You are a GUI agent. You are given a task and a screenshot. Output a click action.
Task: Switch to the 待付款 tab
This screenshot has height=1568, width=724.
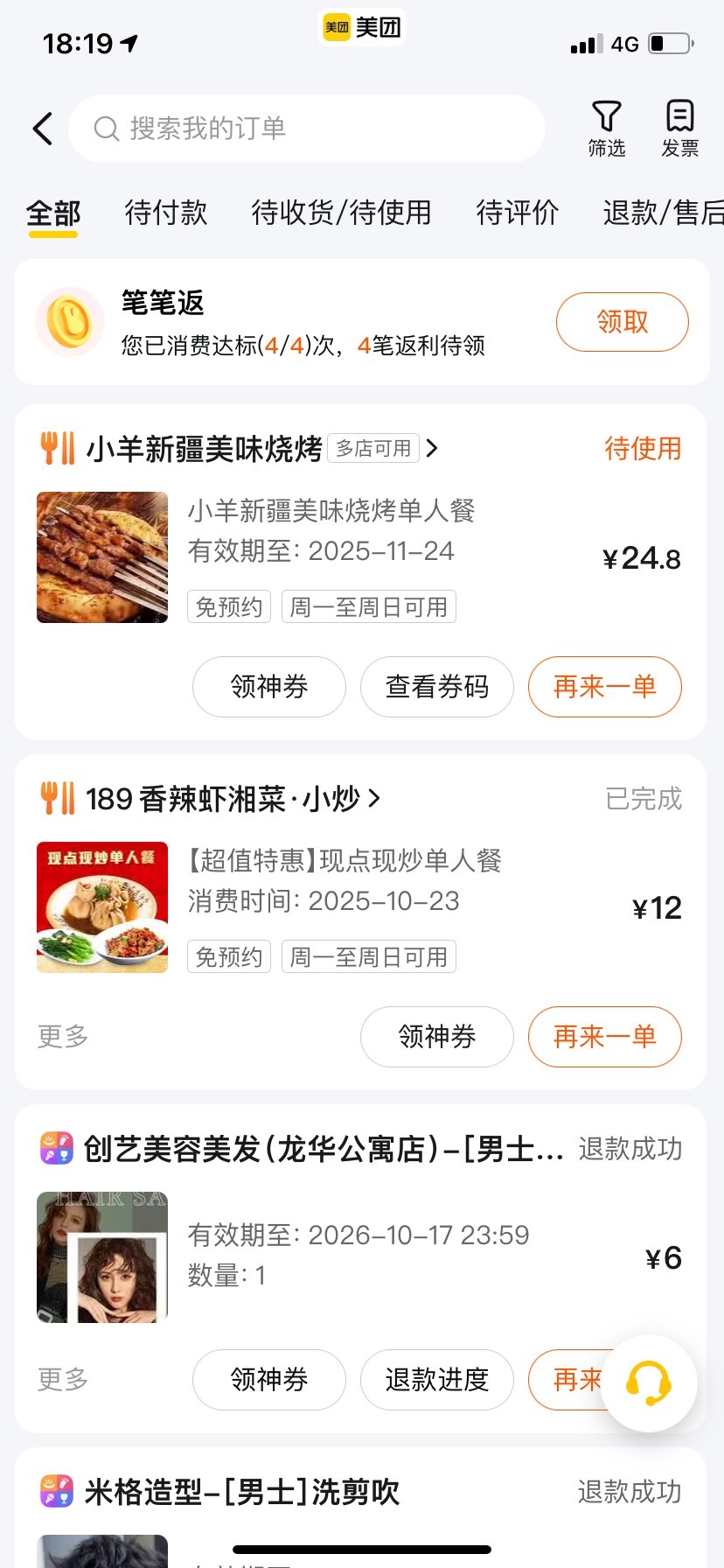[166, 213]
